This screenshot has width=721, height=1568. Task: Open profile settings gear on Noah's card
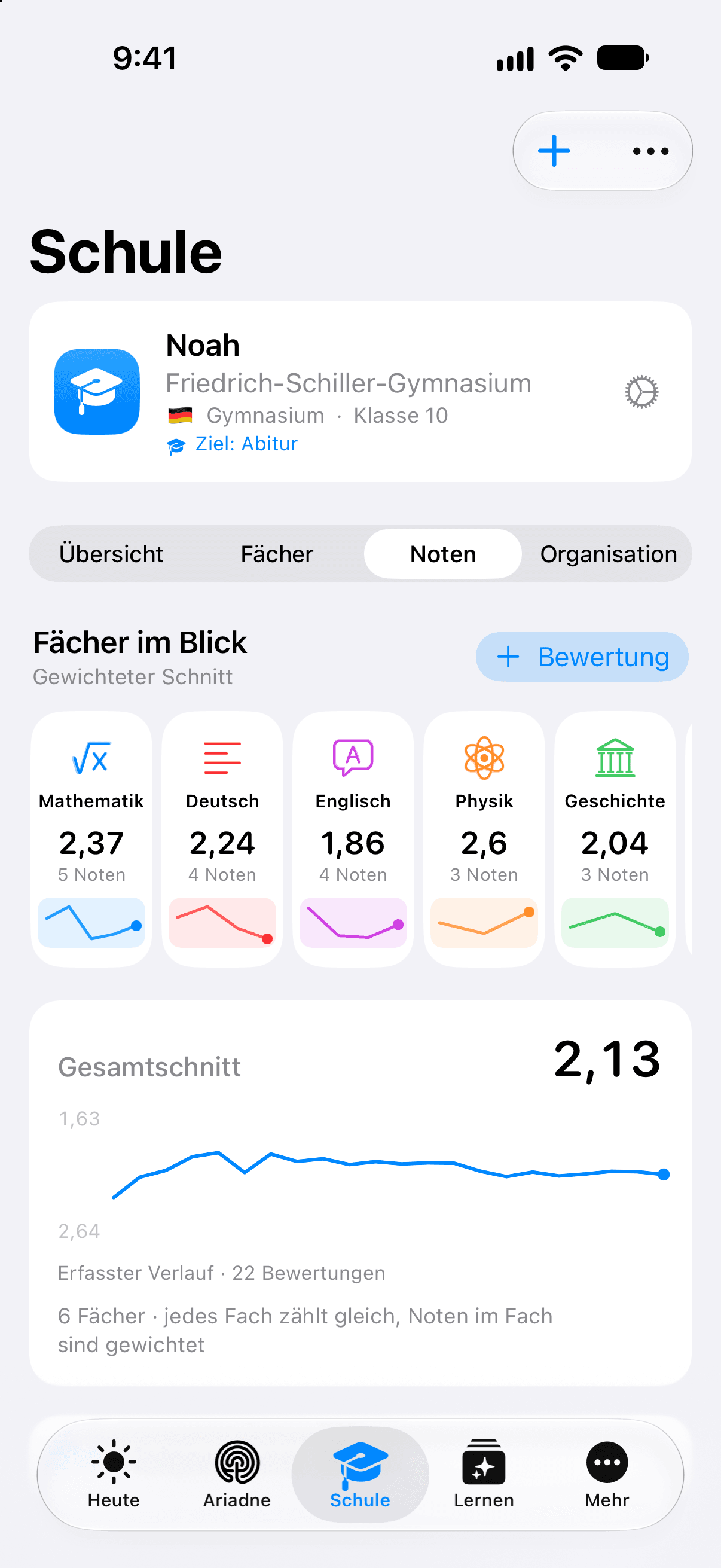tap(641, 392)
